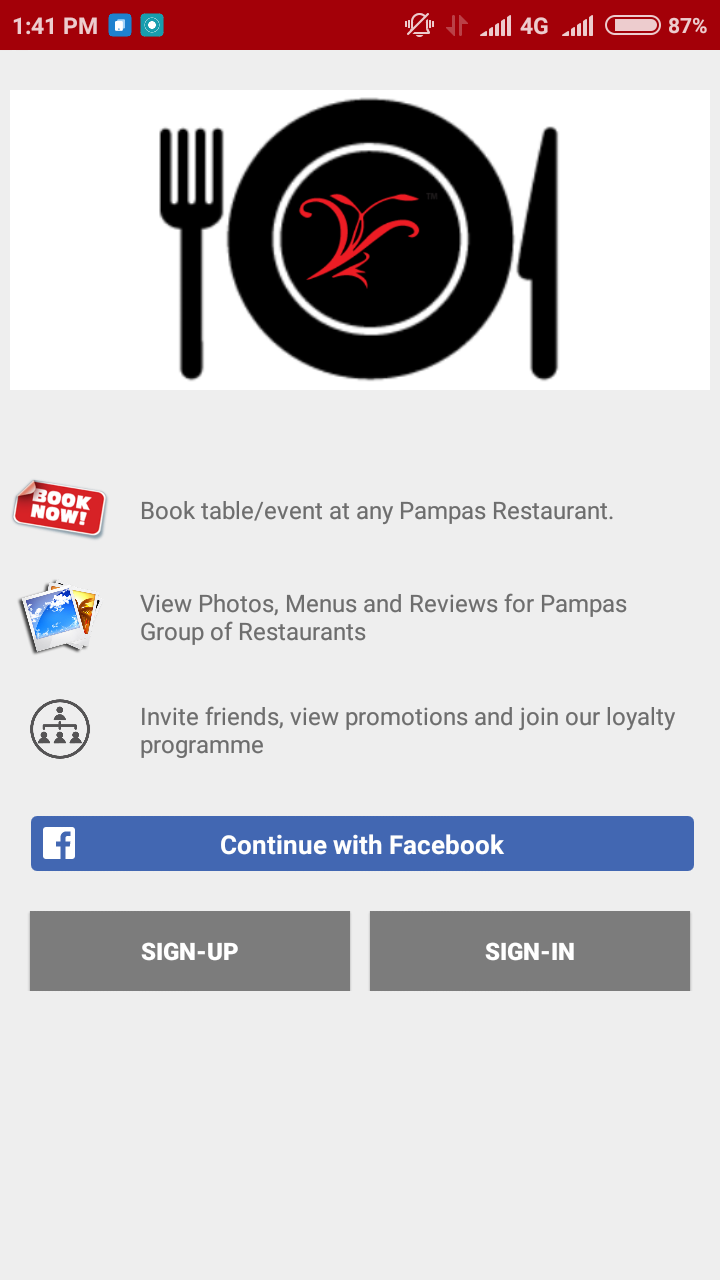This screenshot has height=1280, width=720.
Task: Tap the SIGN-UP button
Action: click(190, 951)
